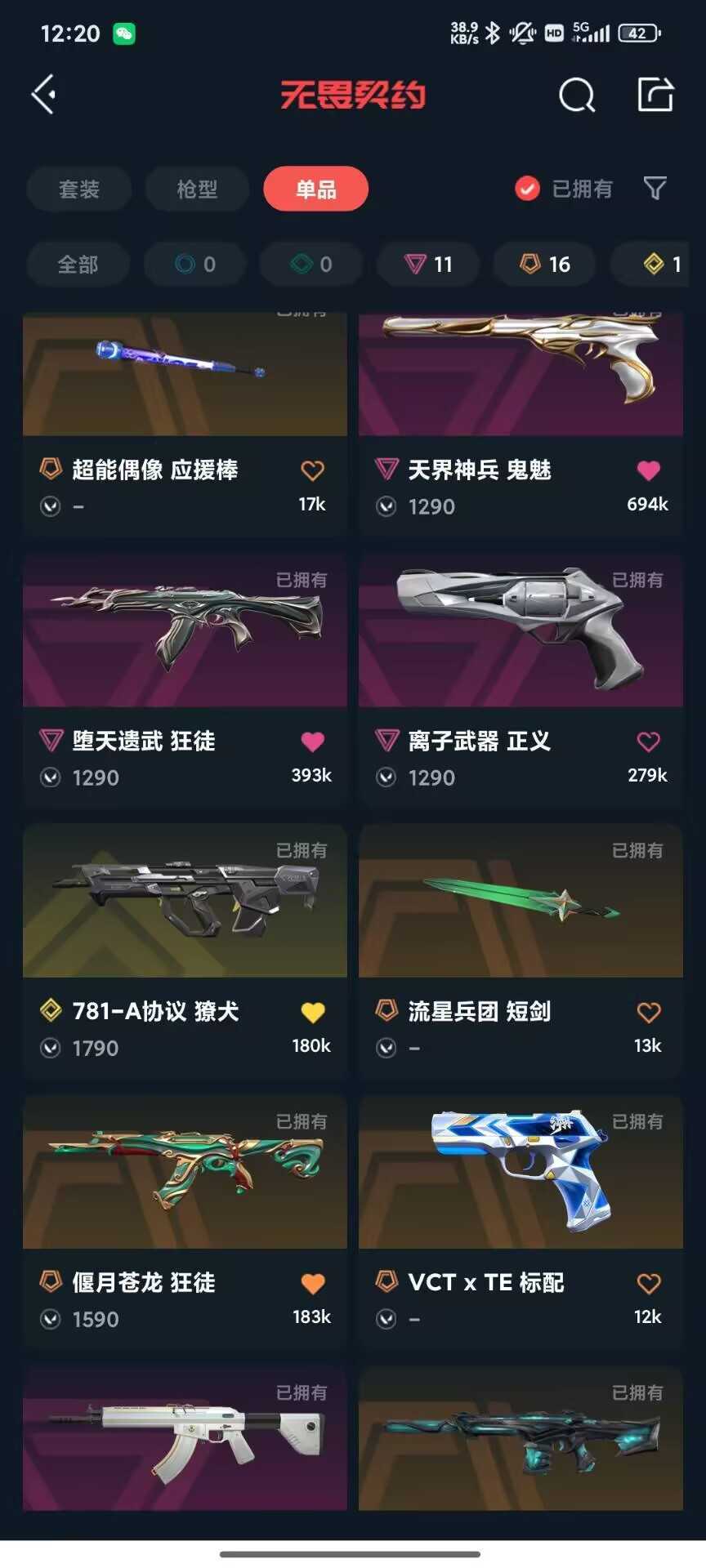Select the 单品 tab

coord(315,189)
